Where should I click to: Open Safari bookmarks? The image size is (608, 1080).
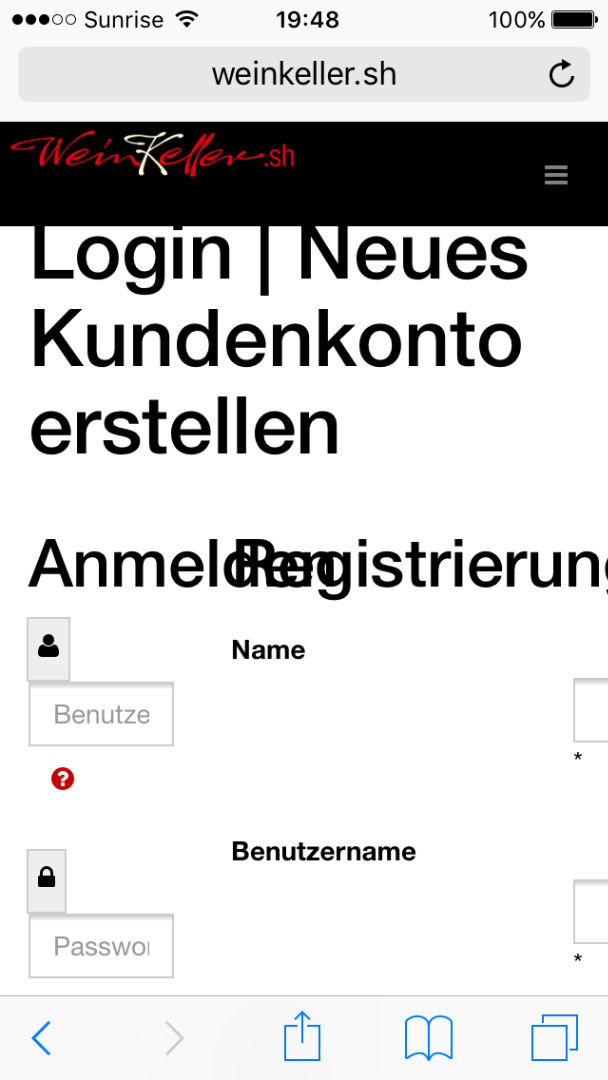[428, 1038]
